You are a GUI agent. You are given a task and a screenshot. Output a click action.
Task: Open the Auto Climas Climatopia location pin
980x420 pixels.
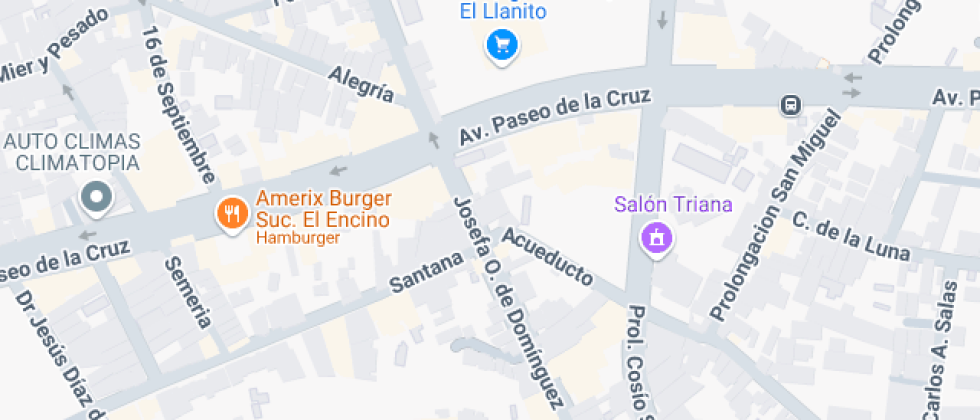tap(97, 197)
